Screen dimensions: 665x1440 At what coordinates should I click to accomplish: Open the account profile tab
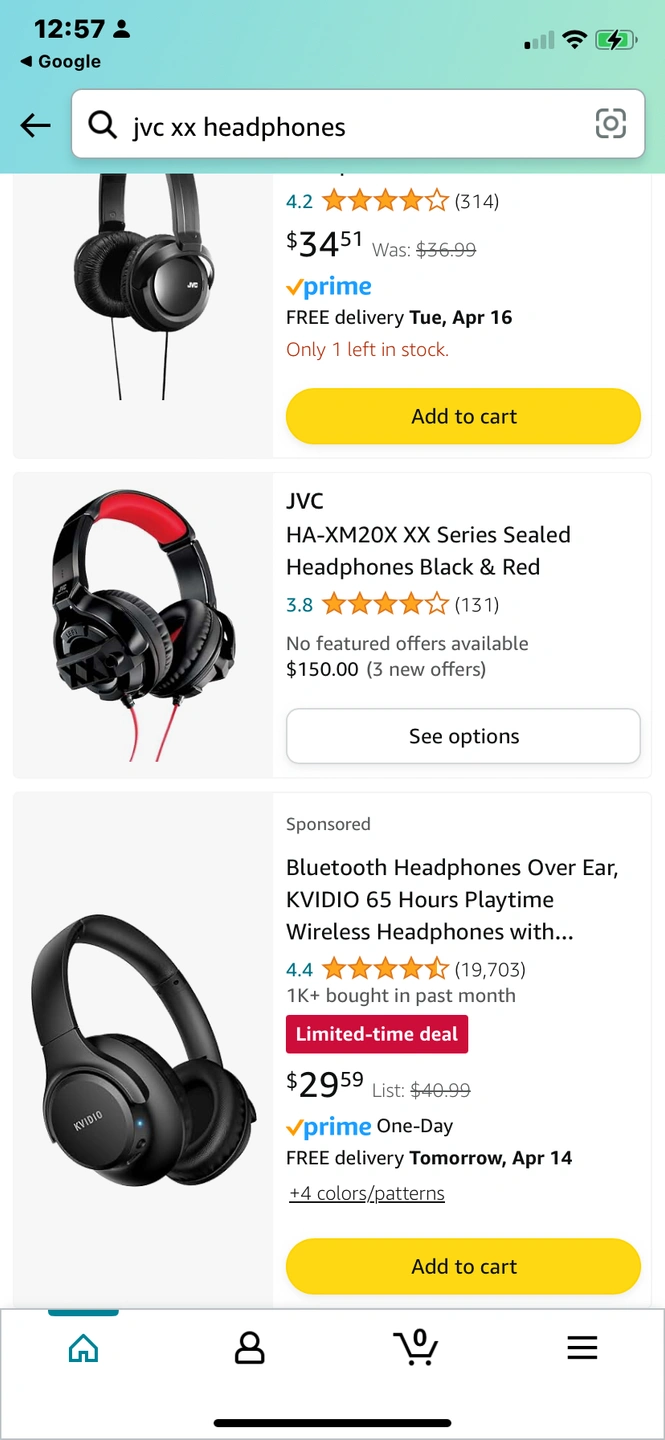(249, 1348)
